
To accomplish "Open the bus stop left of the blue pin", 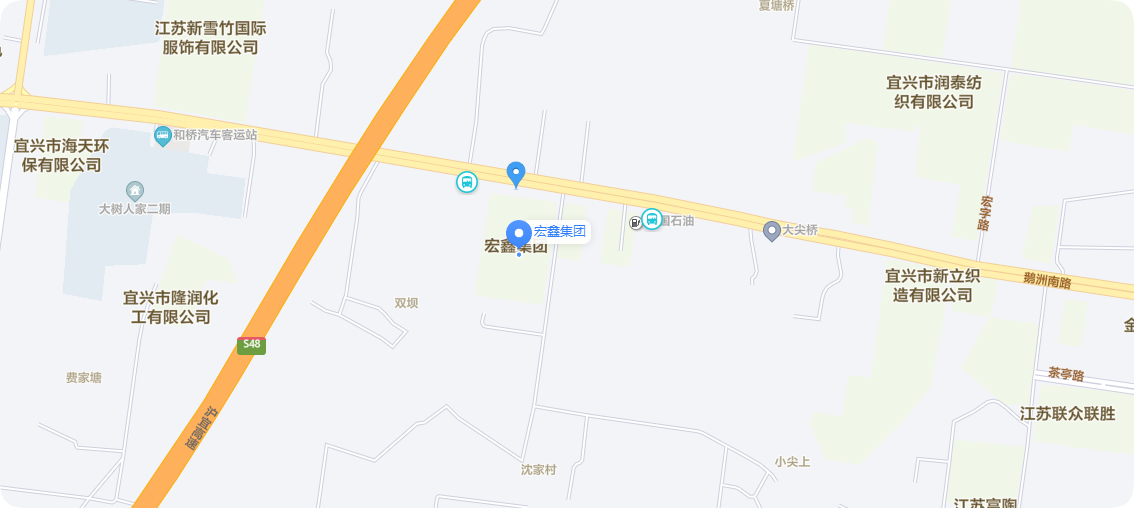I will 467,182.
